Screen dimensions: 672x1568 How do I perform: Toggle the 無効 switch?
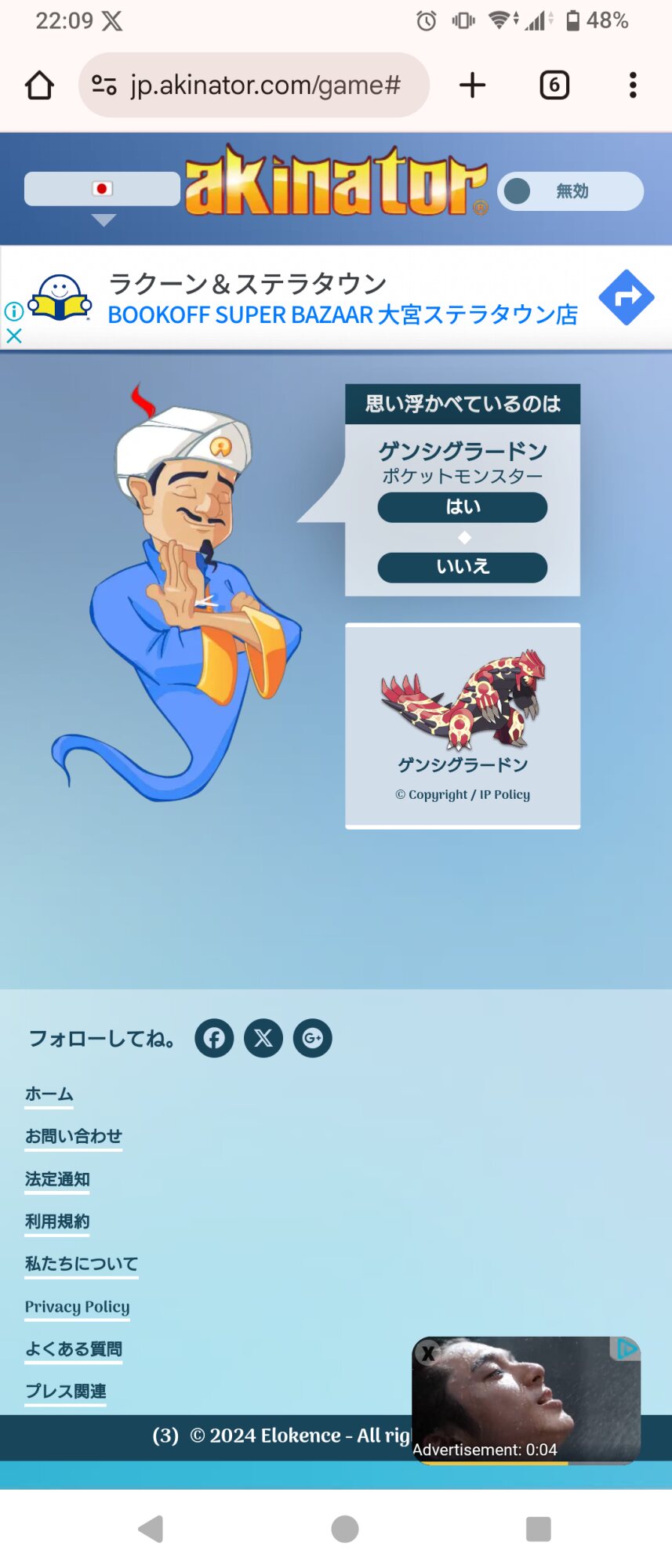[x=570, y=191]
